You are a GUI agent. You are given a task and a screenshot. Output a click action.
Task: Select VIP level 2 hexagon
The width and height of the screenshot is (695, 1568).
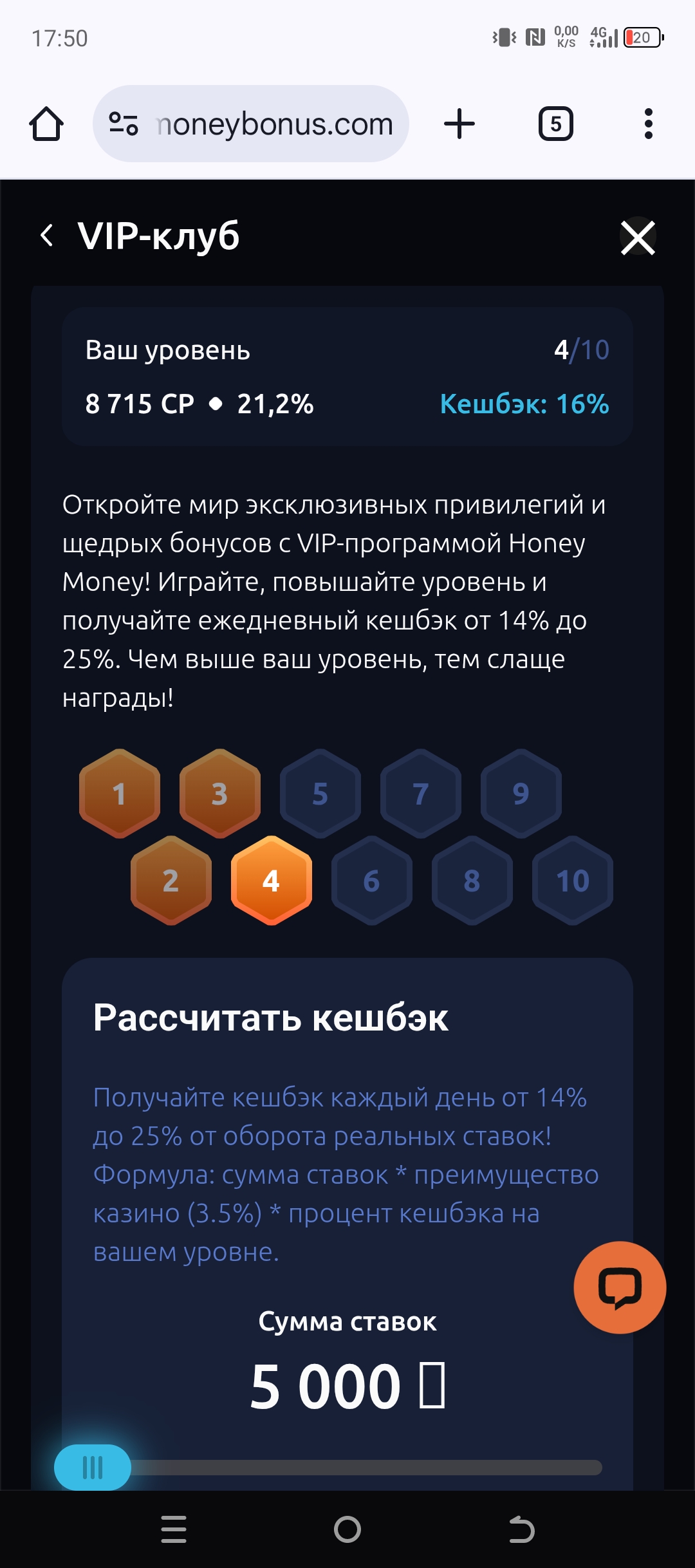[171, 881]
